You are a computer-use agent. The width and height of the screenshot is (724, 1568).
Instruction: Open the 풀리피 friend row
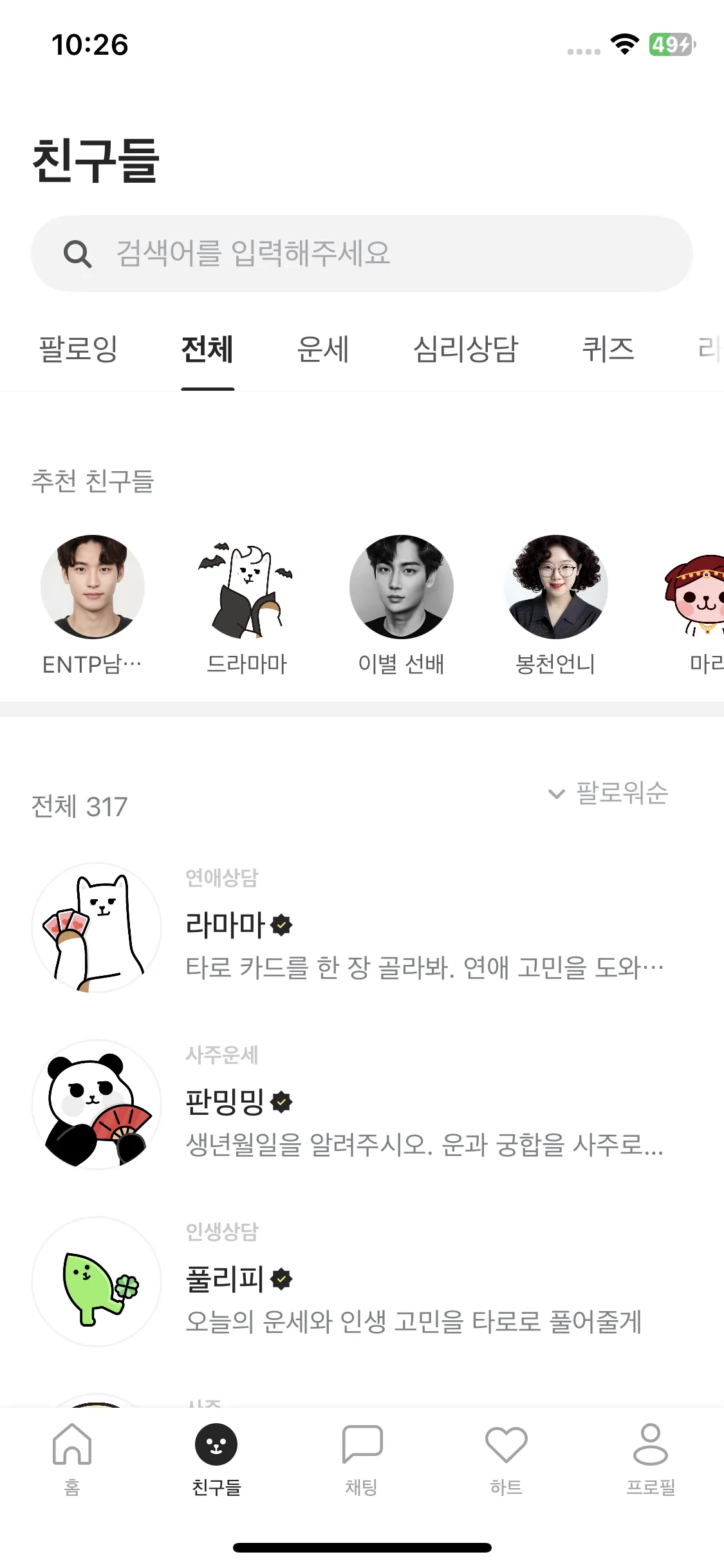coord(360,1281)
